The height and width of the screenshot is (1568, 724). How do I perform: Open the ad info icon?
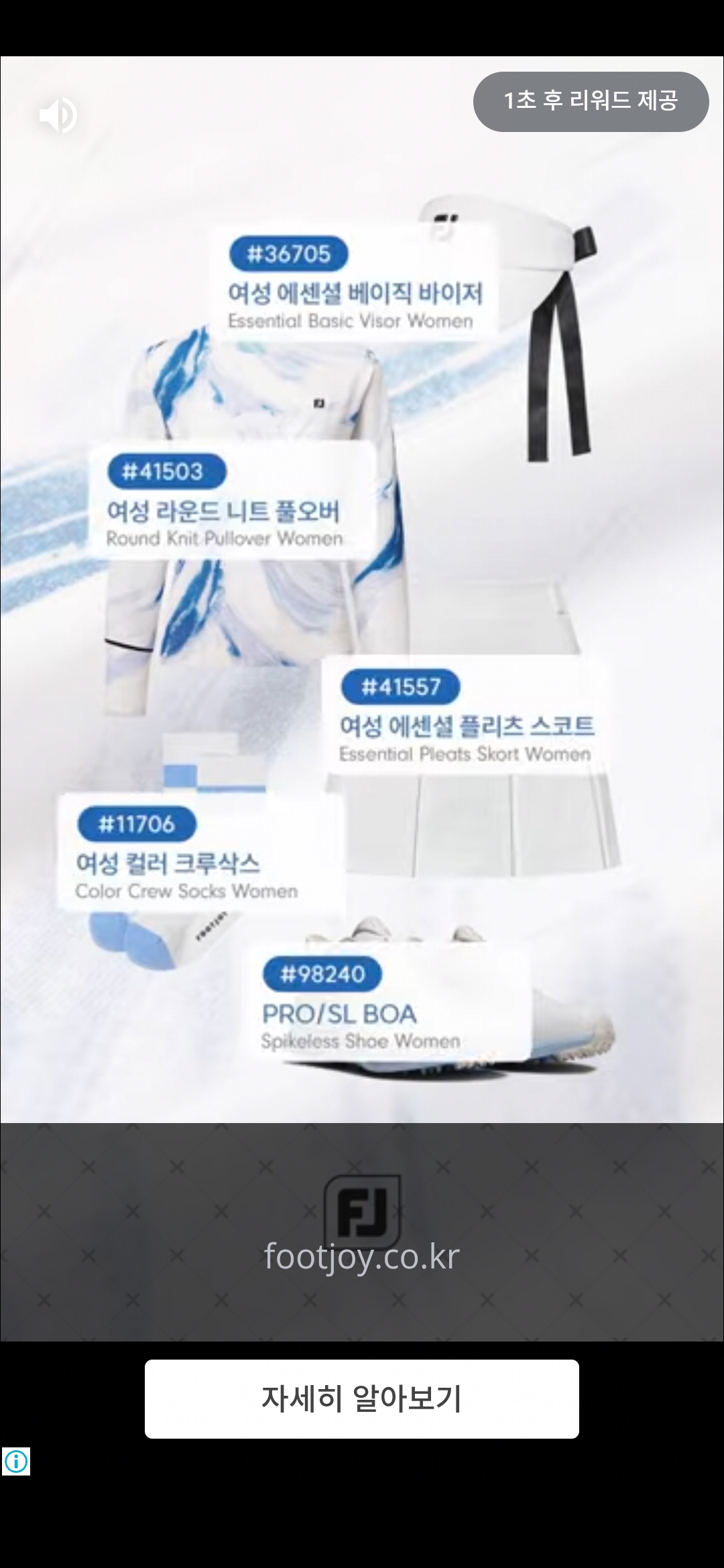[x=16, y=1461]
